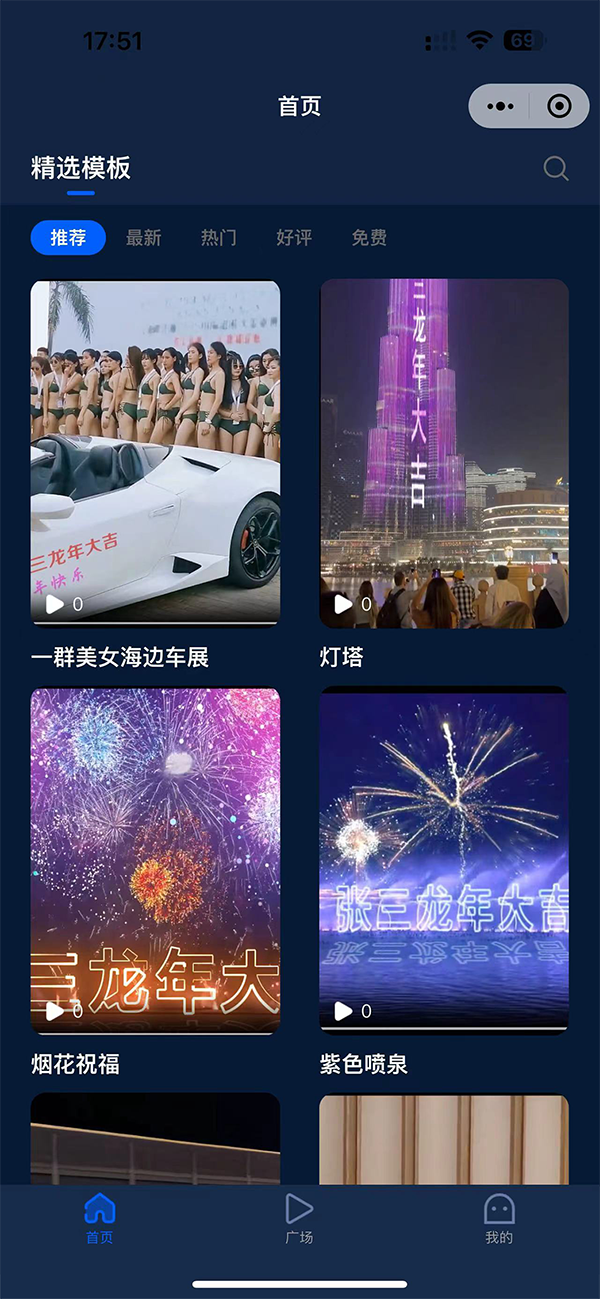The height and width of the screenshot is (1299, 600).
Task: Show templates under 好评
Action: point(294,238)
